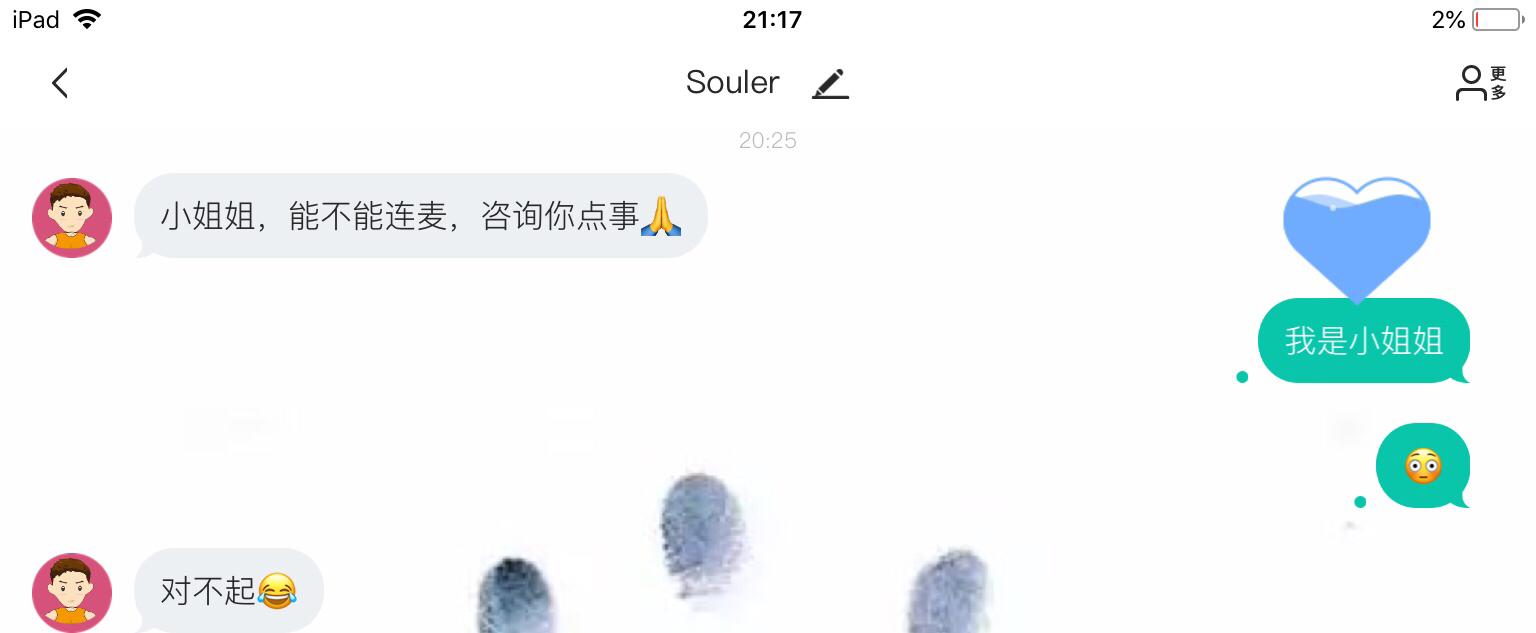Open the 更多 profile menu
Screen dimensions: 1536x633
coord(1481,83)
